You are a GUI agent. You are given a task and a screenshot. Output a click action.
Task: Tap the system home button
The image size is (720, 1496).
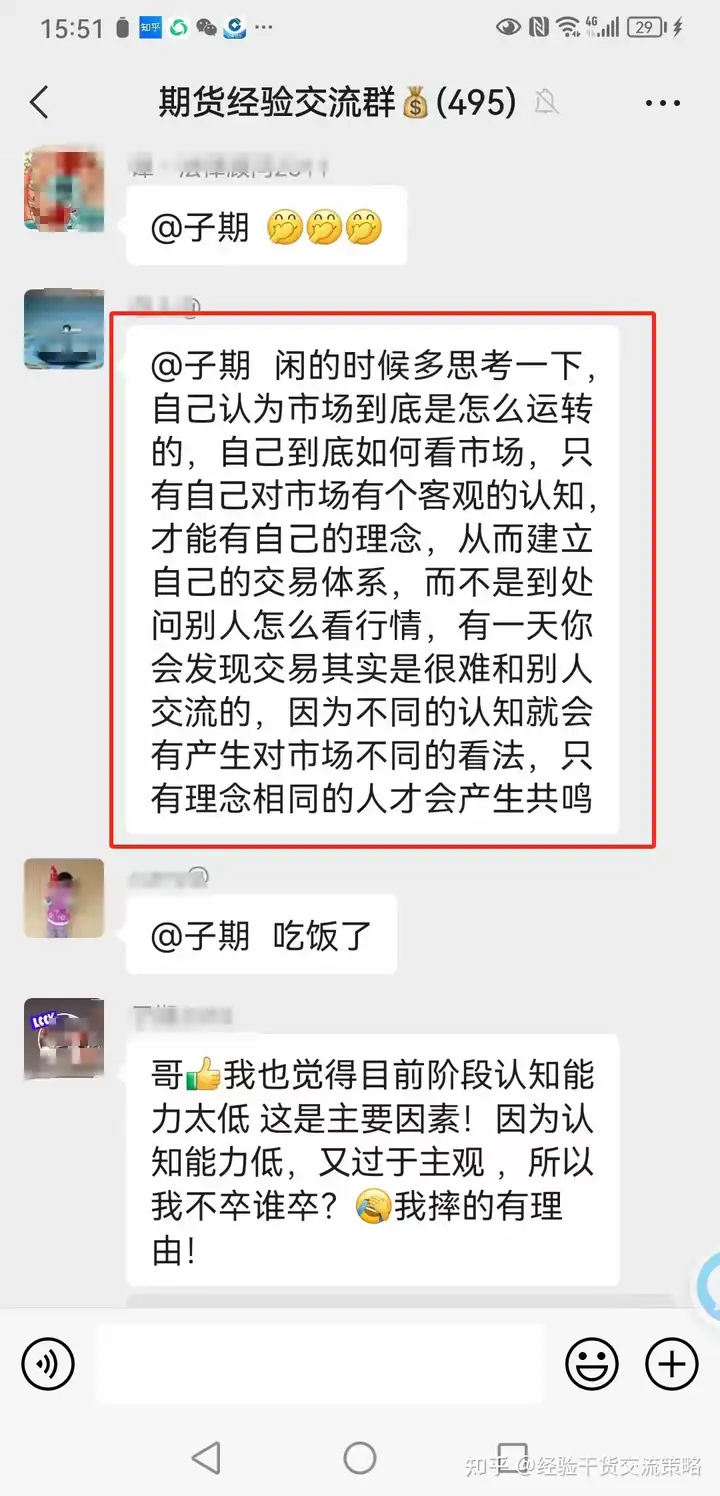[360, 1457]
